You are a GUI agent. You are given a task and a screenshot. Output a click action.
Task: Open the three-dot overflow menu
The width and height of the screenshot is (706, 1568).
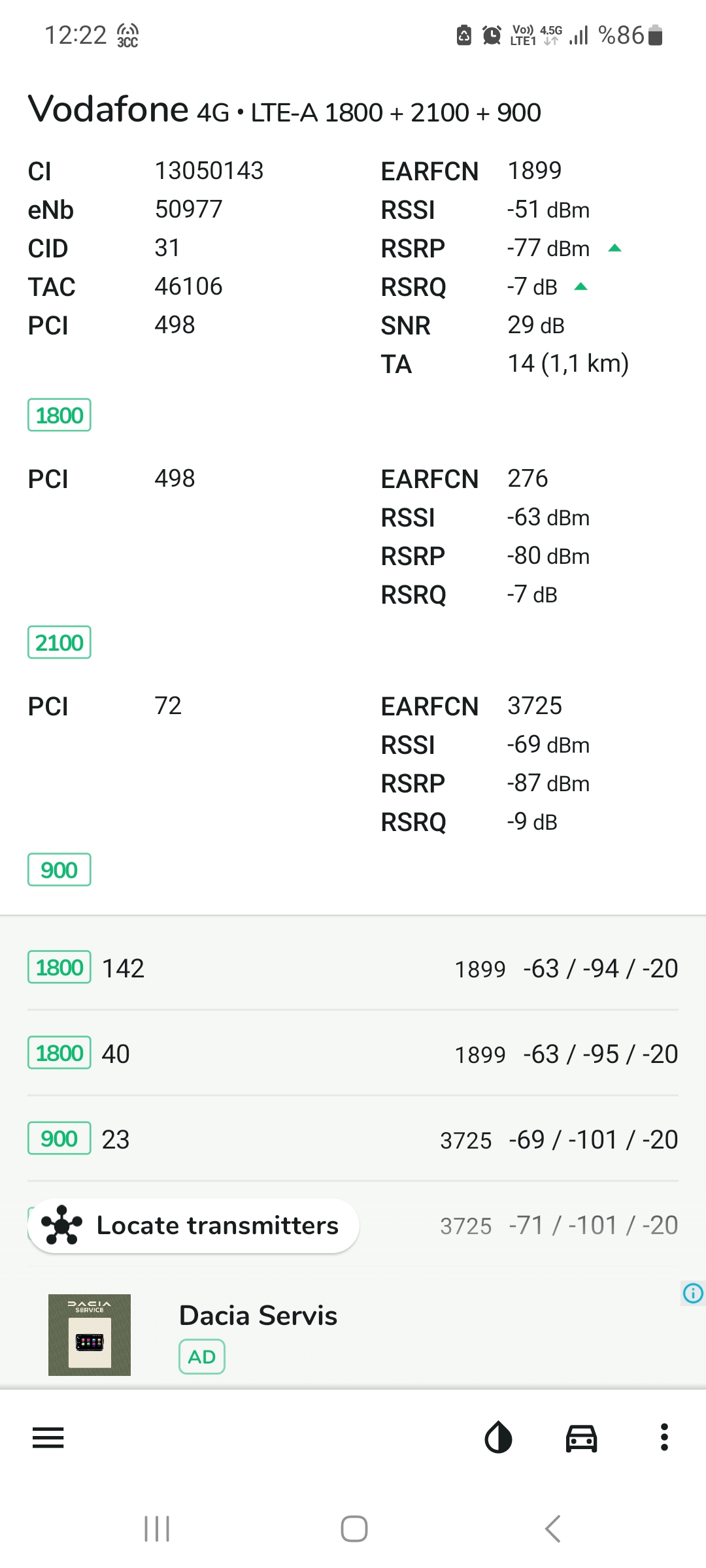[664, 1438]
